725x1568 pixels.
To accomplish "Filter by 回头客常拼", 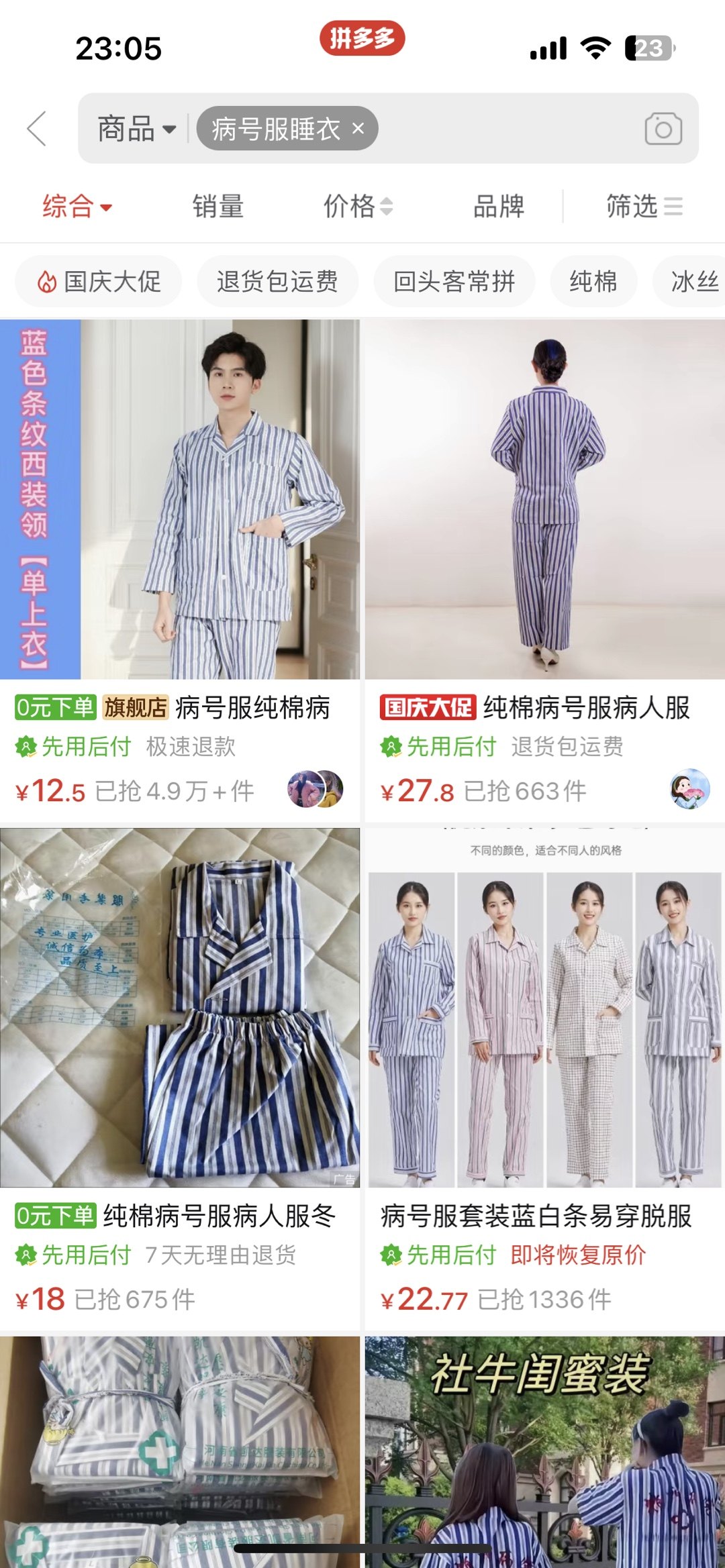I will click(454, 282).
